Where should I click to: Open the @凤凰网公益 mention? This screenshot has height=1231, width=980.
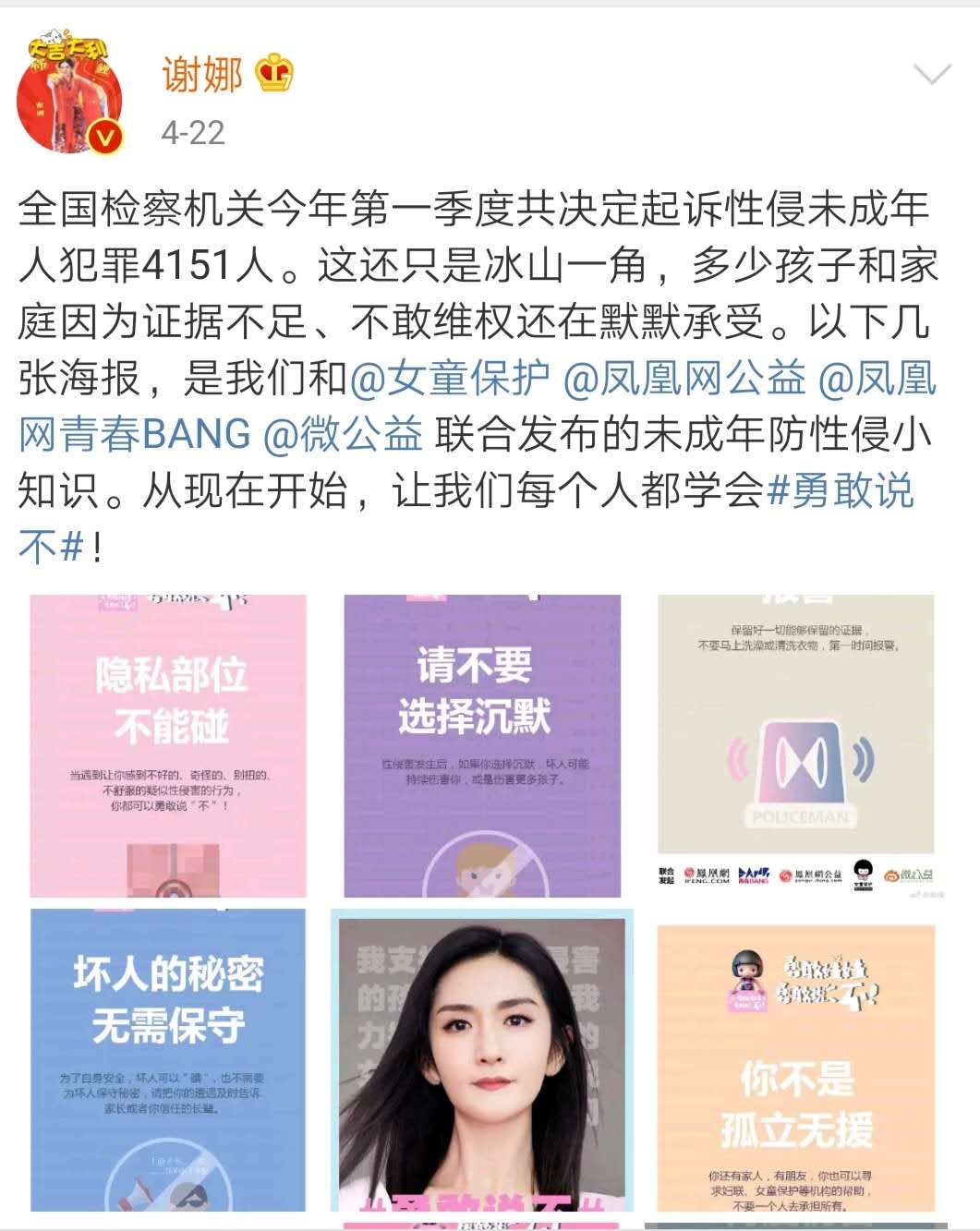[x=684, y=378]
